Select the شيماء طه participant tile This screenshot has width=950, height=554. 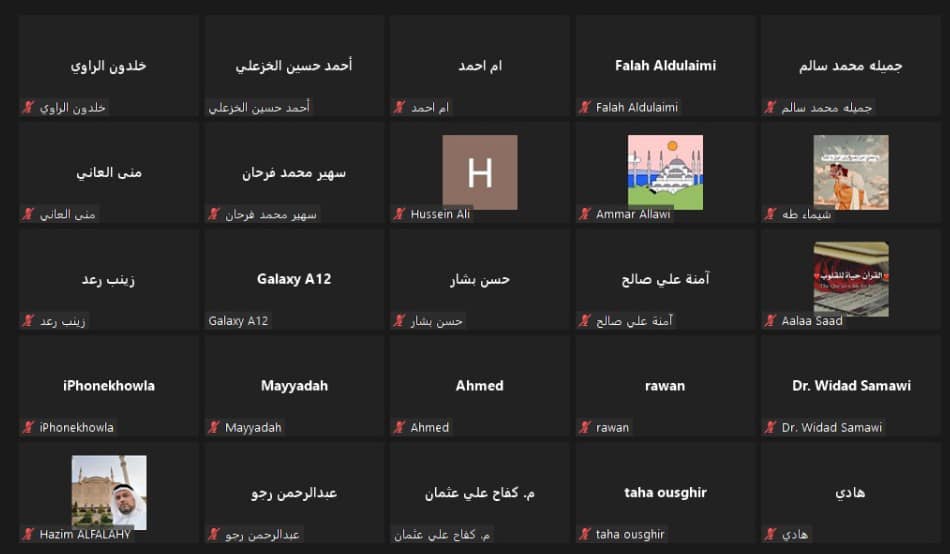(x=851, y=172)
